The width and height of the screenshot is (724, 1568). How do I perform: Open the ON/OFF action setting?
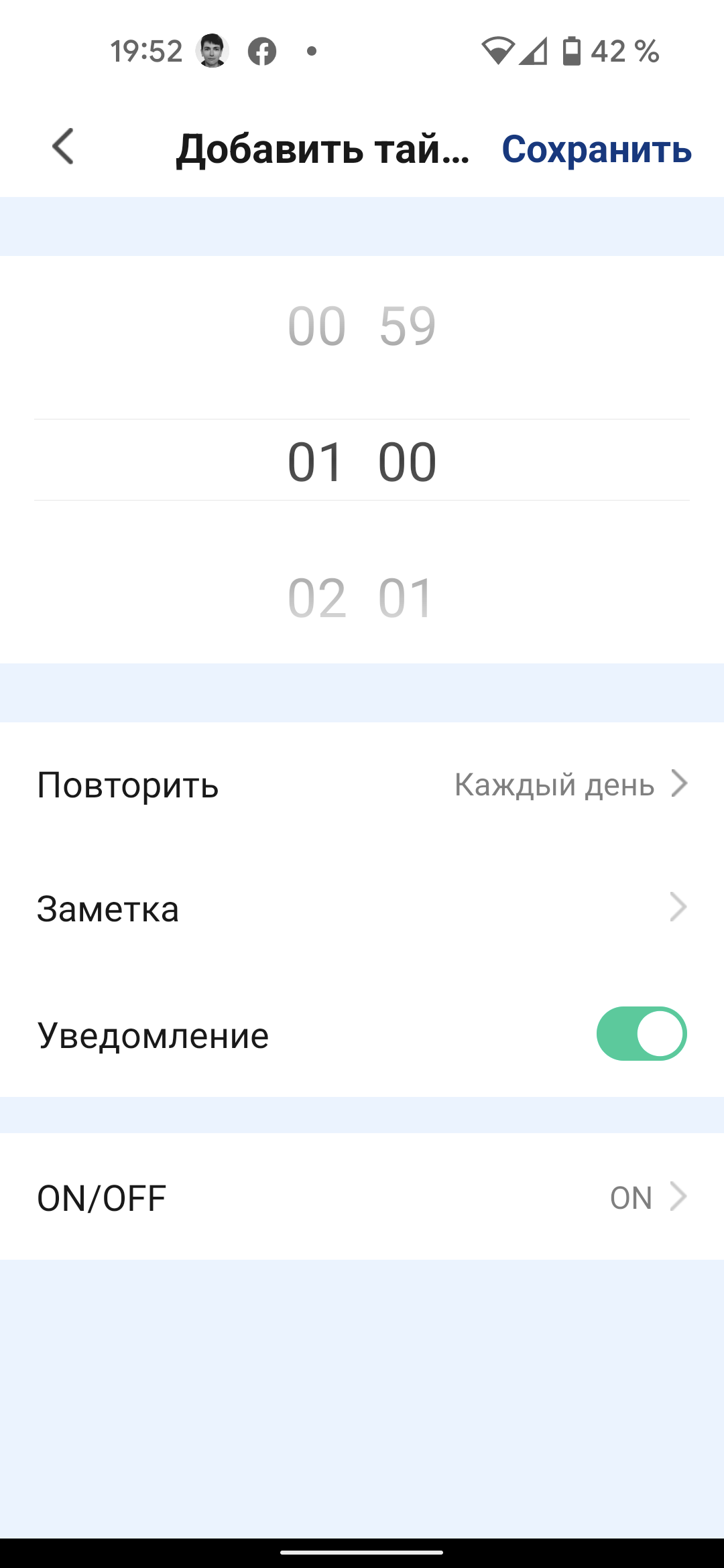362,1197
